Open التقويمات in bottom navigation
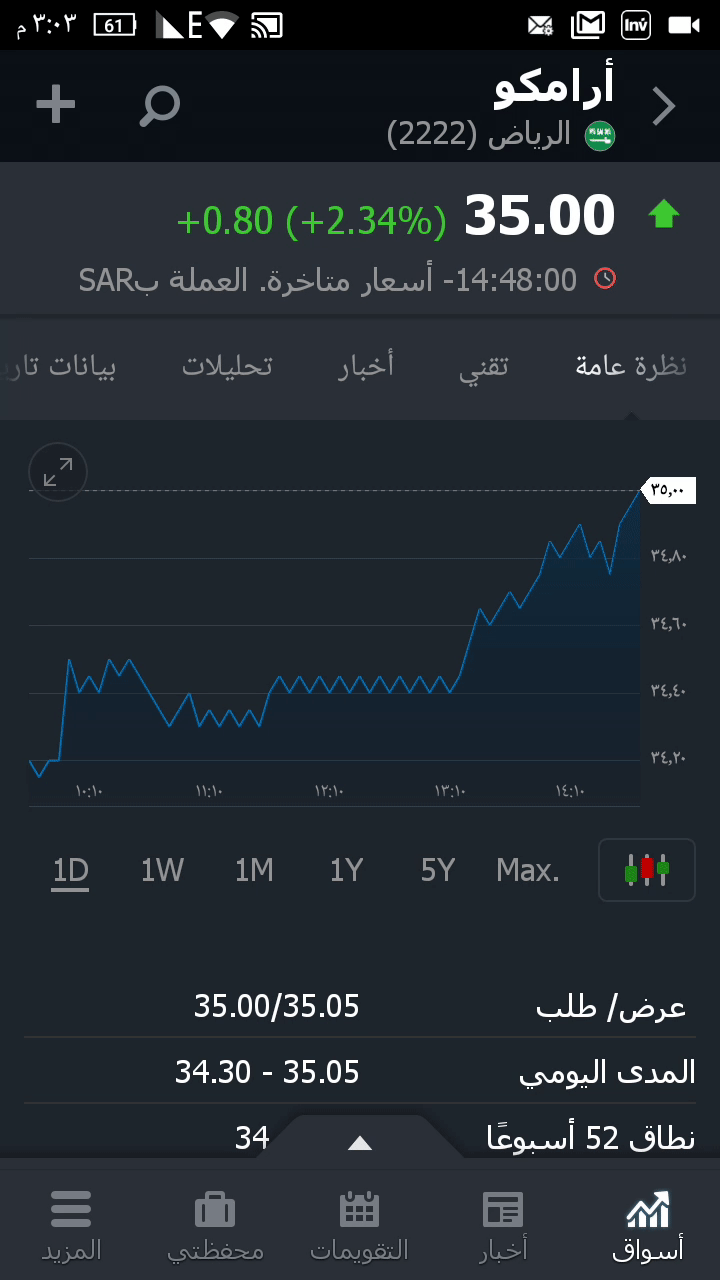Image resolution: width=720 pixels, height=1280 pixels. pos(359,1224)
